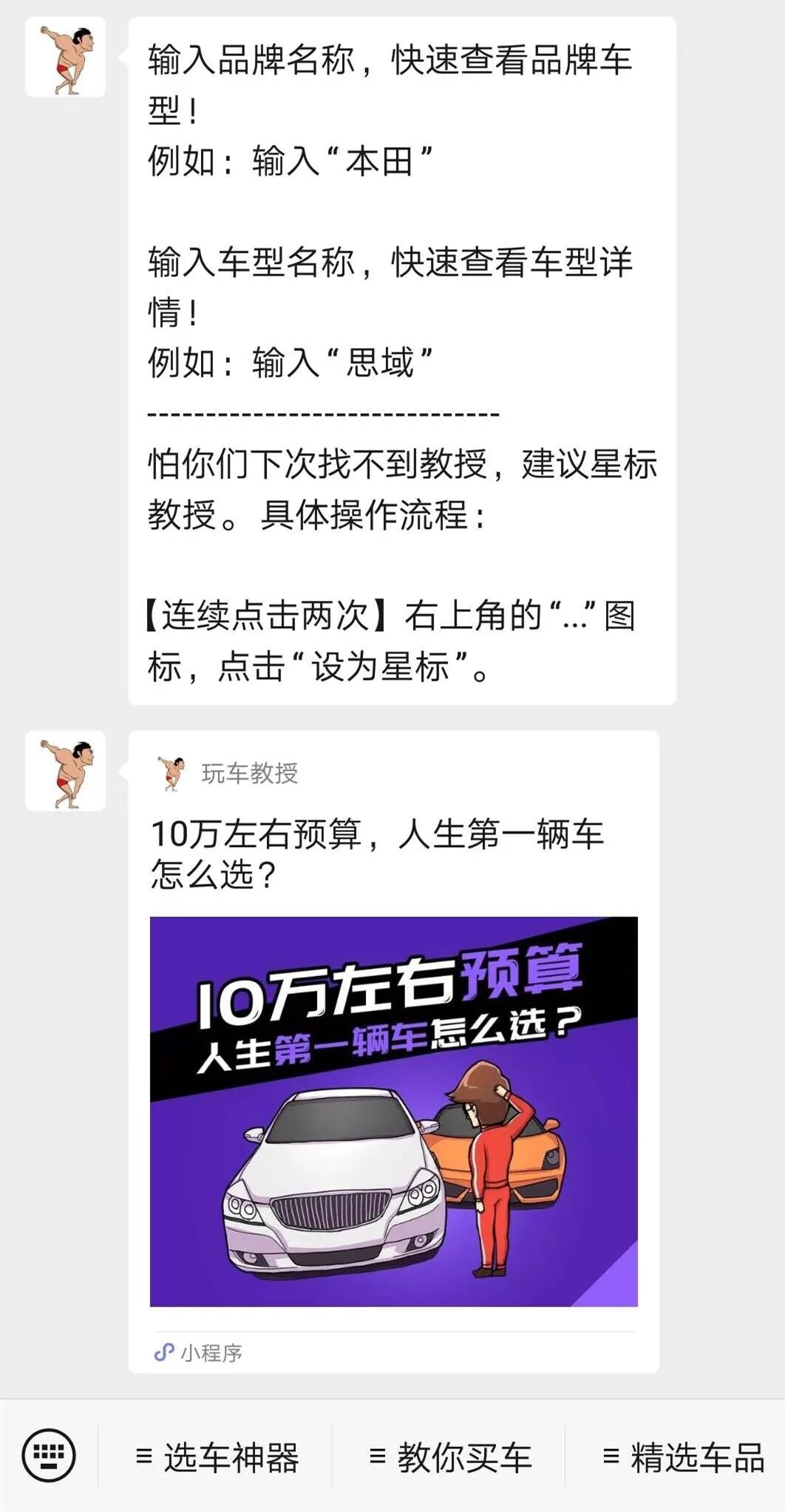Open the 教你买车 menu
785x1512 pixels.
click(450, 1457)
